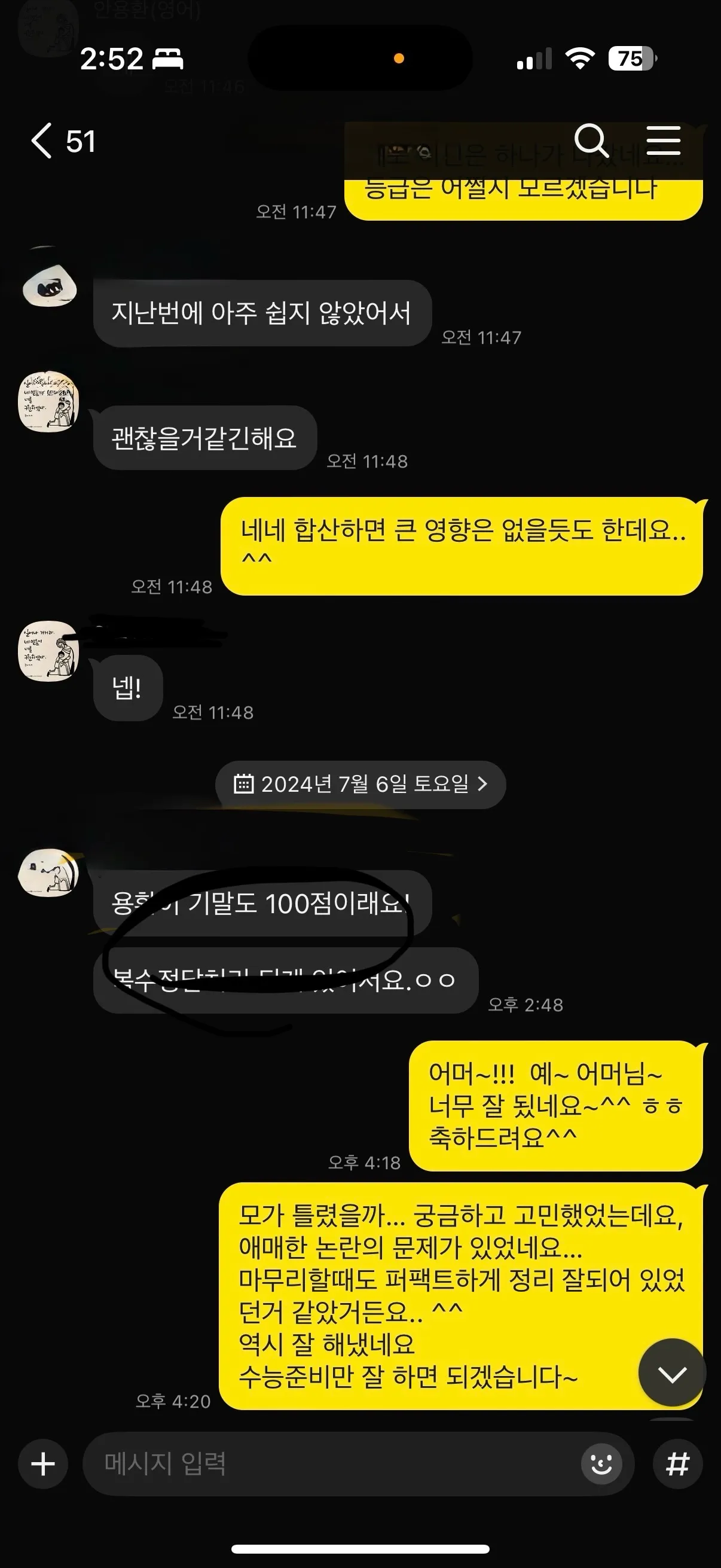View profile of sender of 괜찮을거같긴해요
721x1568 pixels.
(x=48, y=402)
